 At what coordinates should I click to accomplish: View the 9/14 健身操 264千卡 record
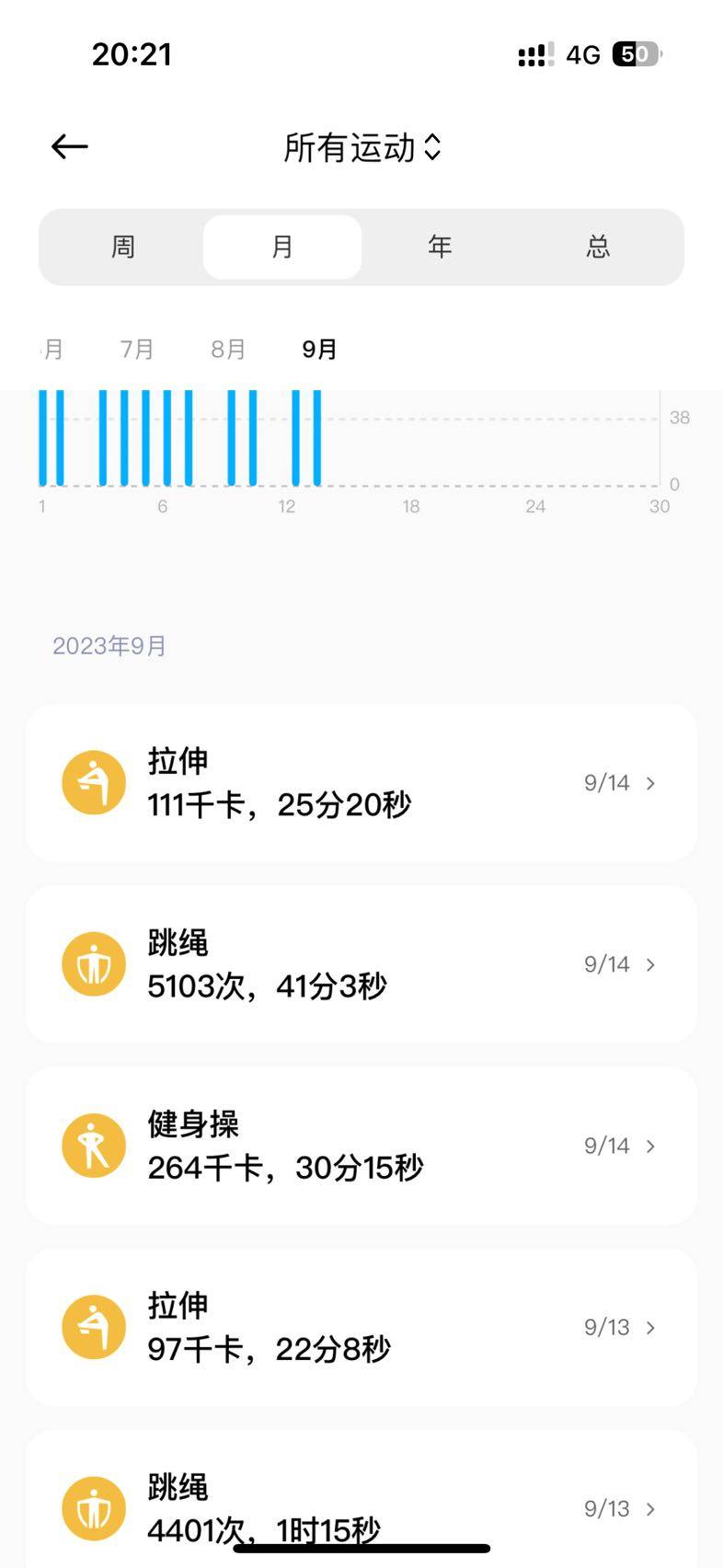(x=361, y=1146)
